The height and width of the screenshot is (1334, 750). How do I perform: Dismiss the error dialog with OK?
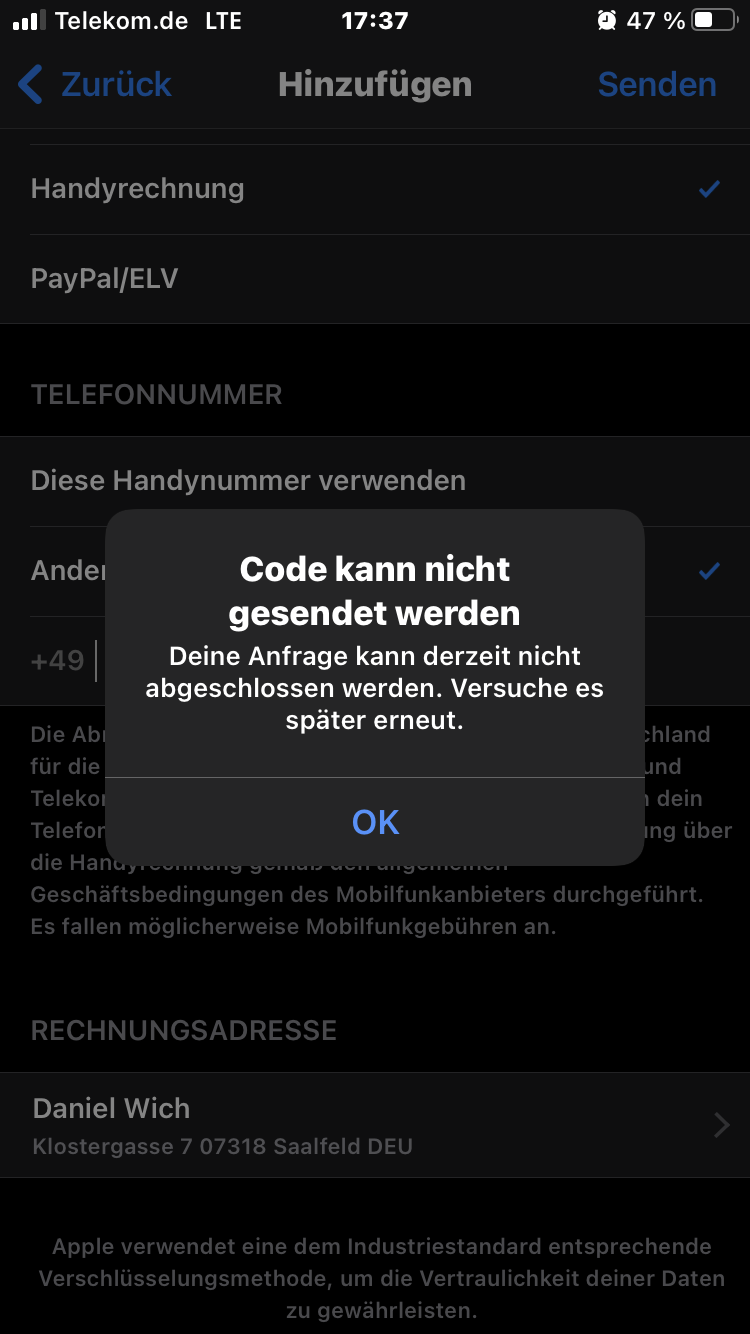coord(375,822)
